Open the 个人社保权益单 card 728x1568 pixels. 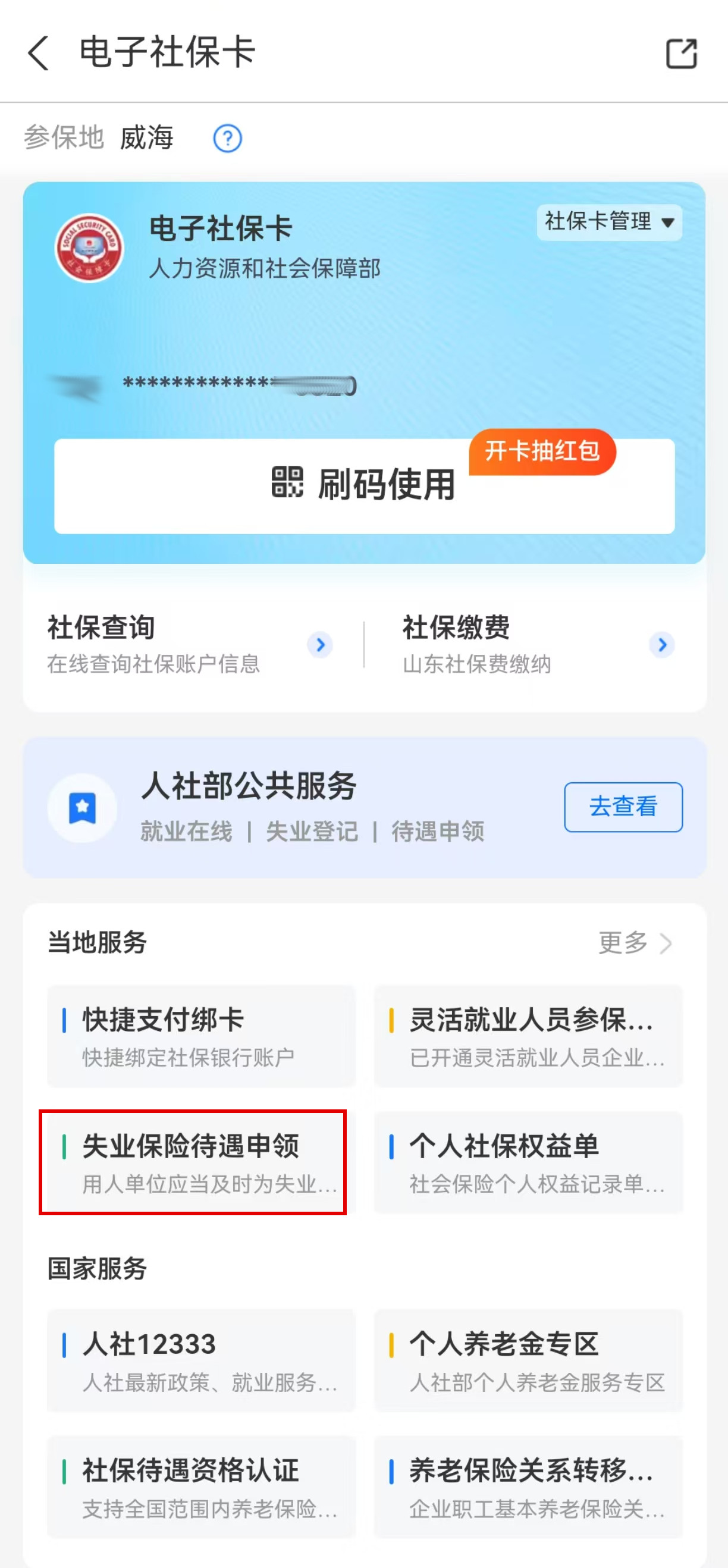[528, 1162]
